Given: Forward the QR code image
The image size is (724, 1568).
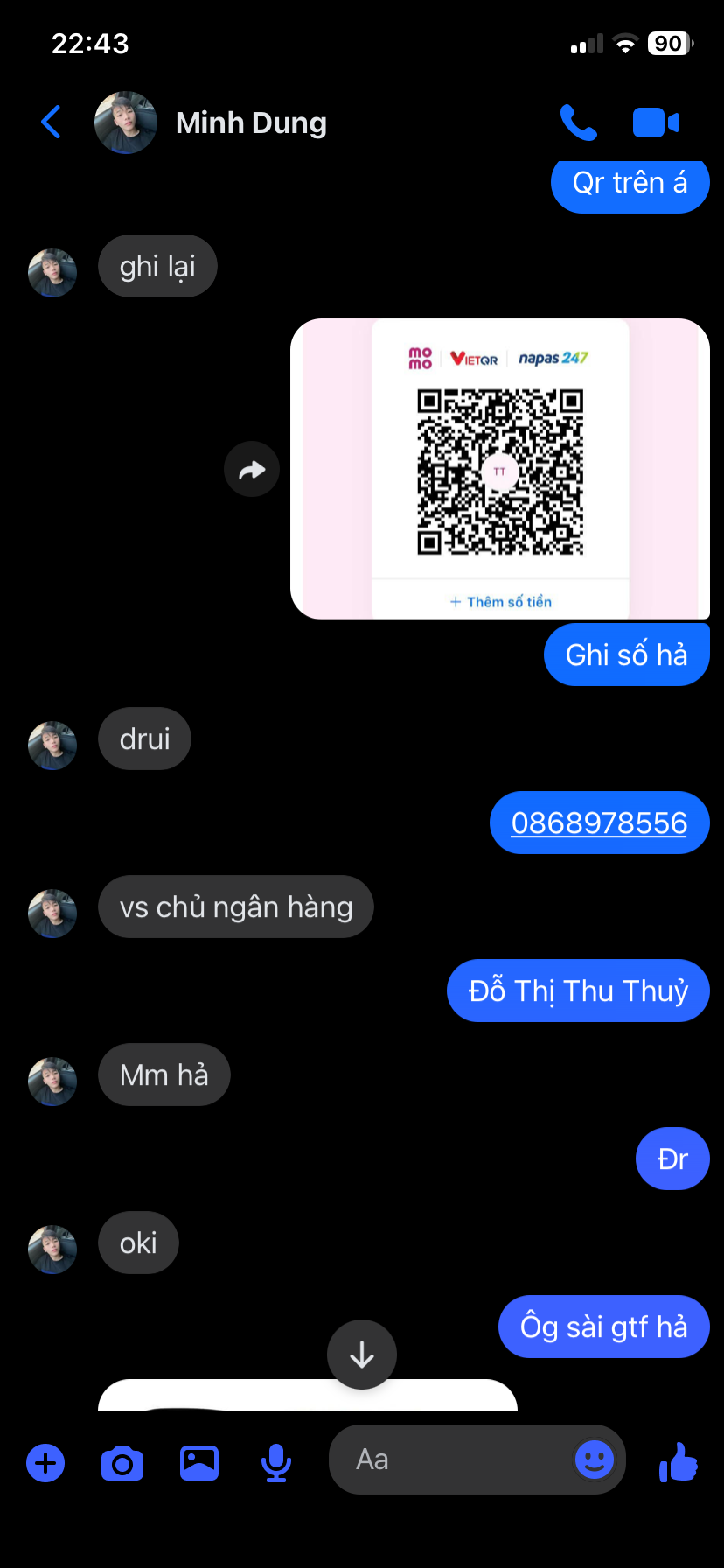Looking at the screenshot, I should (252, 470).
